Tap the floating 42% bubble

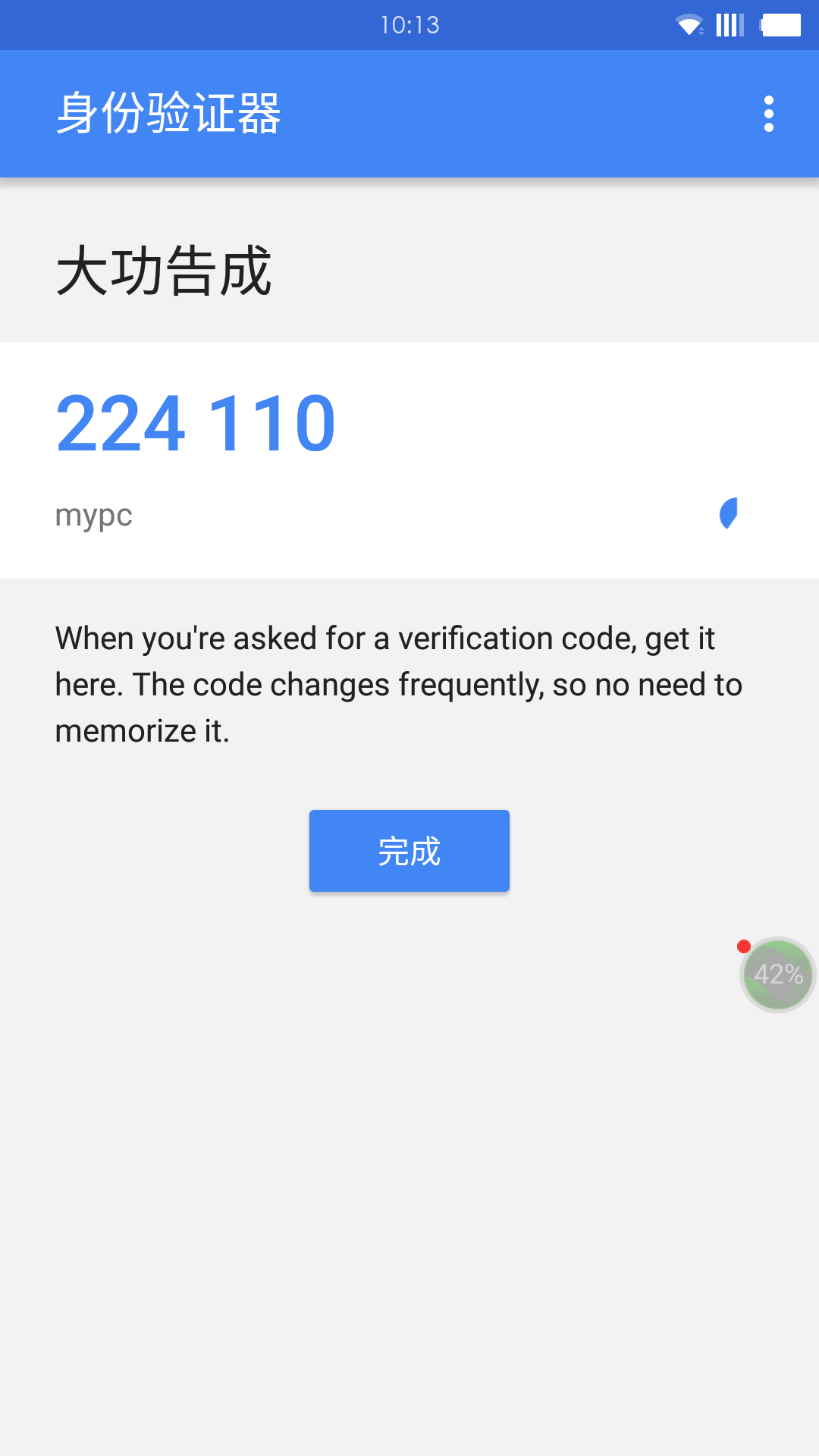pyautogui.click(x=777, y=974)
